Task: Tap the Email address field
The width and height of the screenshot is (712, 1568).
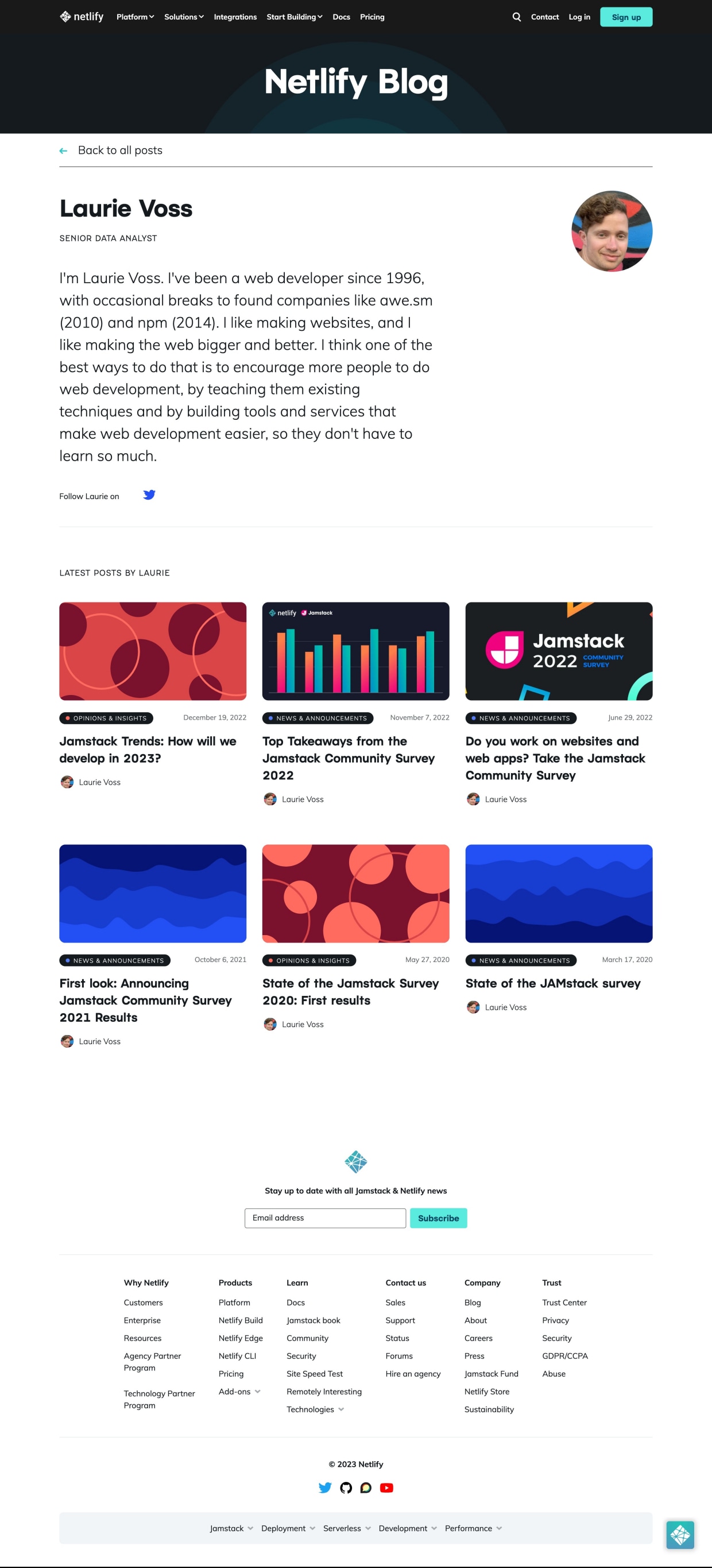Action: tap(325, 1218)
